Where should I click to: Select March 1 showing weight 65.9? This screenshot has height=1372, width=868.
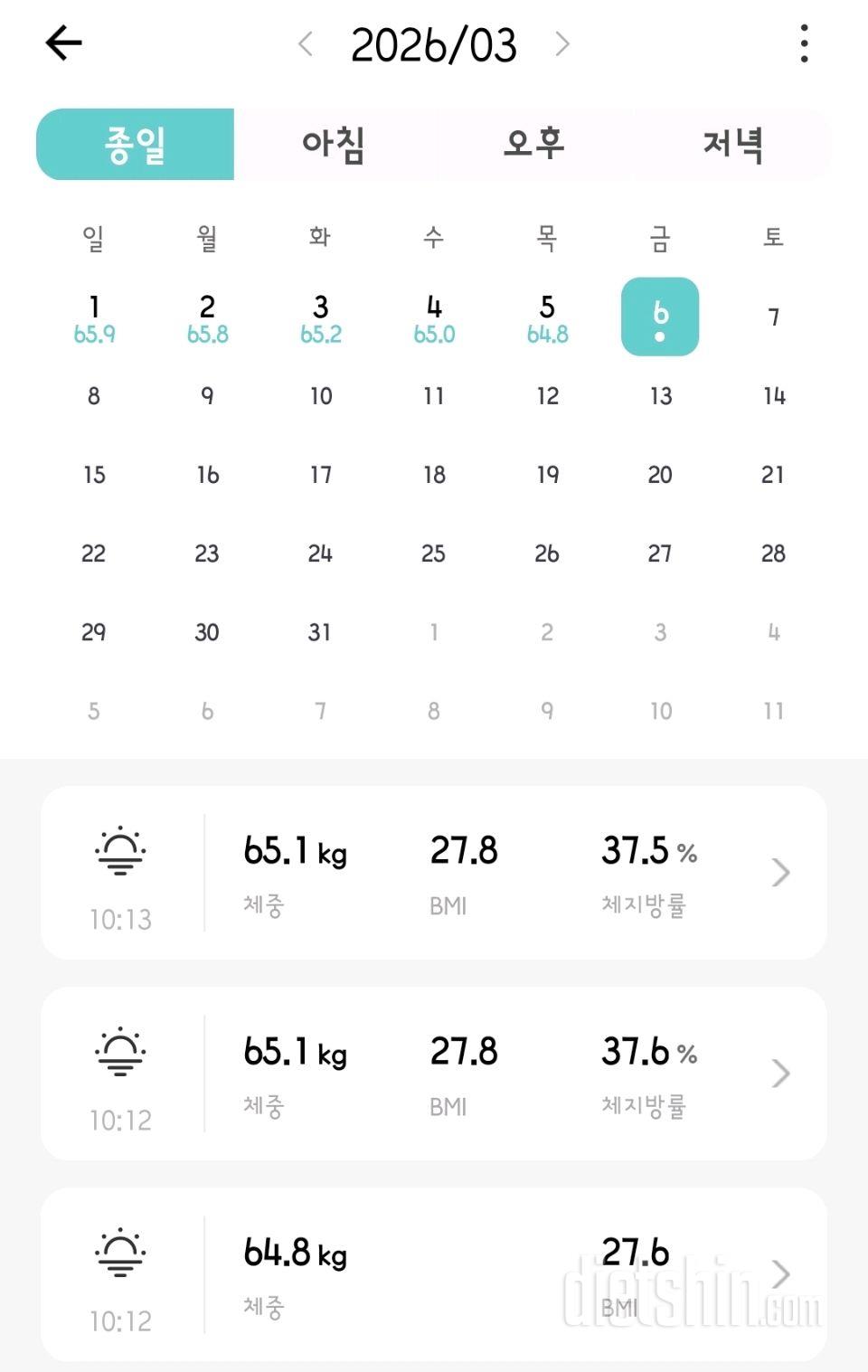click(93, 315)
